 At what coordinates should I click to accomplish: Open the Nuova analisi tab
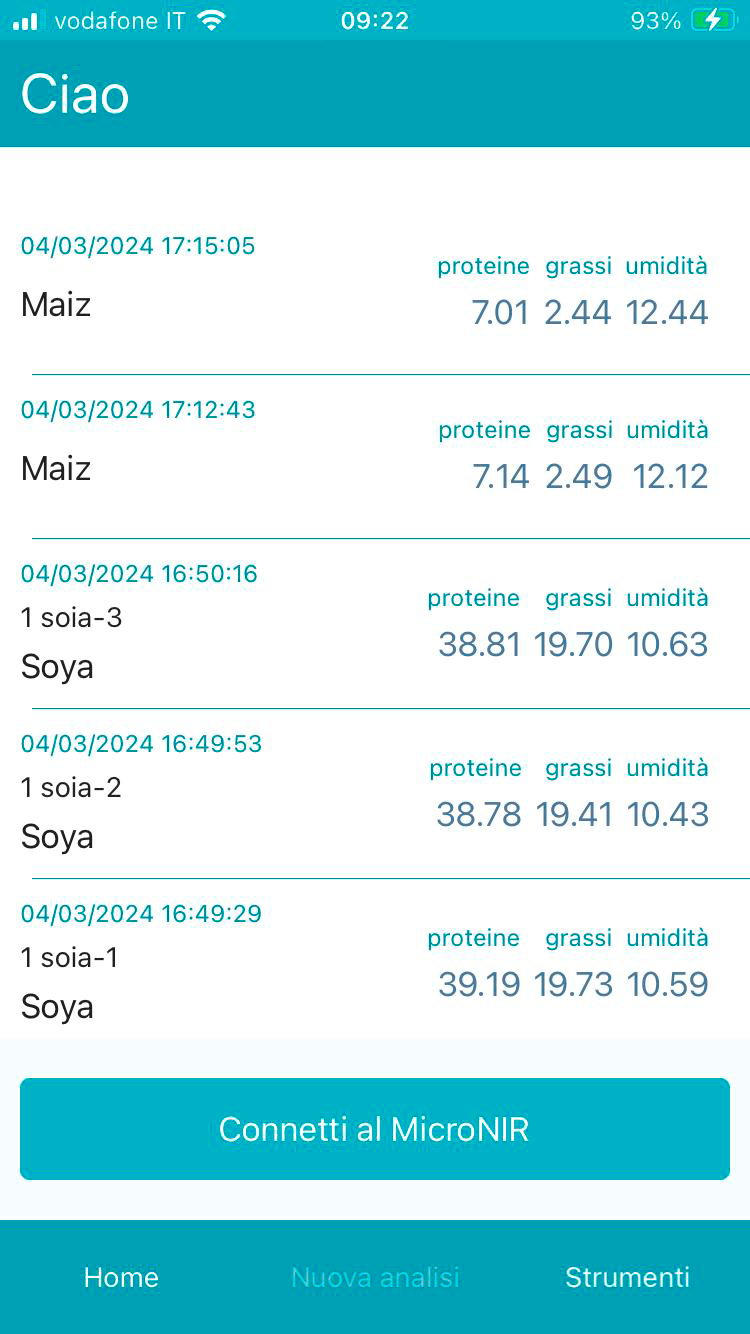tap(375, 1277)
